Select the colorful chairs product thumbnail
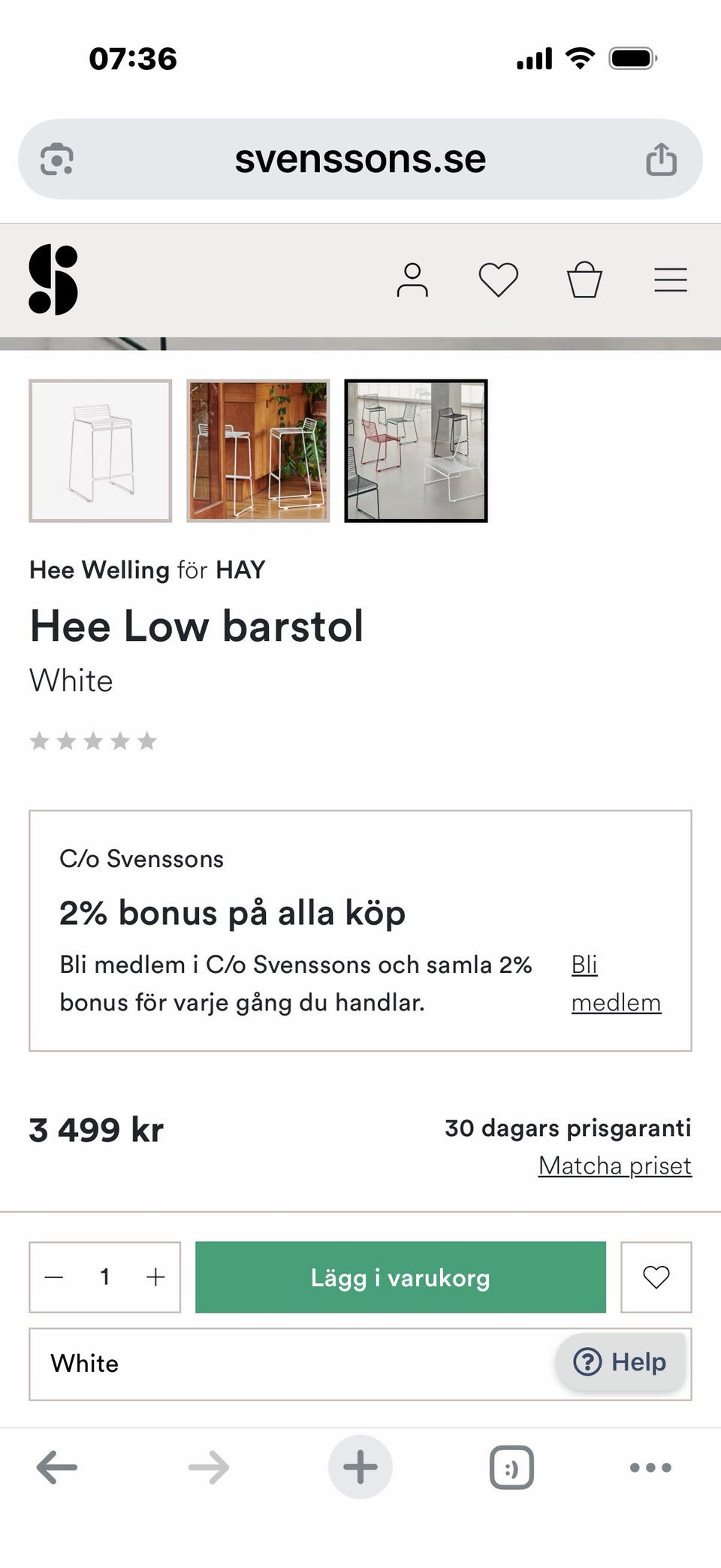The width and height of the screenshot is (721, 1568). coord(415,450)
